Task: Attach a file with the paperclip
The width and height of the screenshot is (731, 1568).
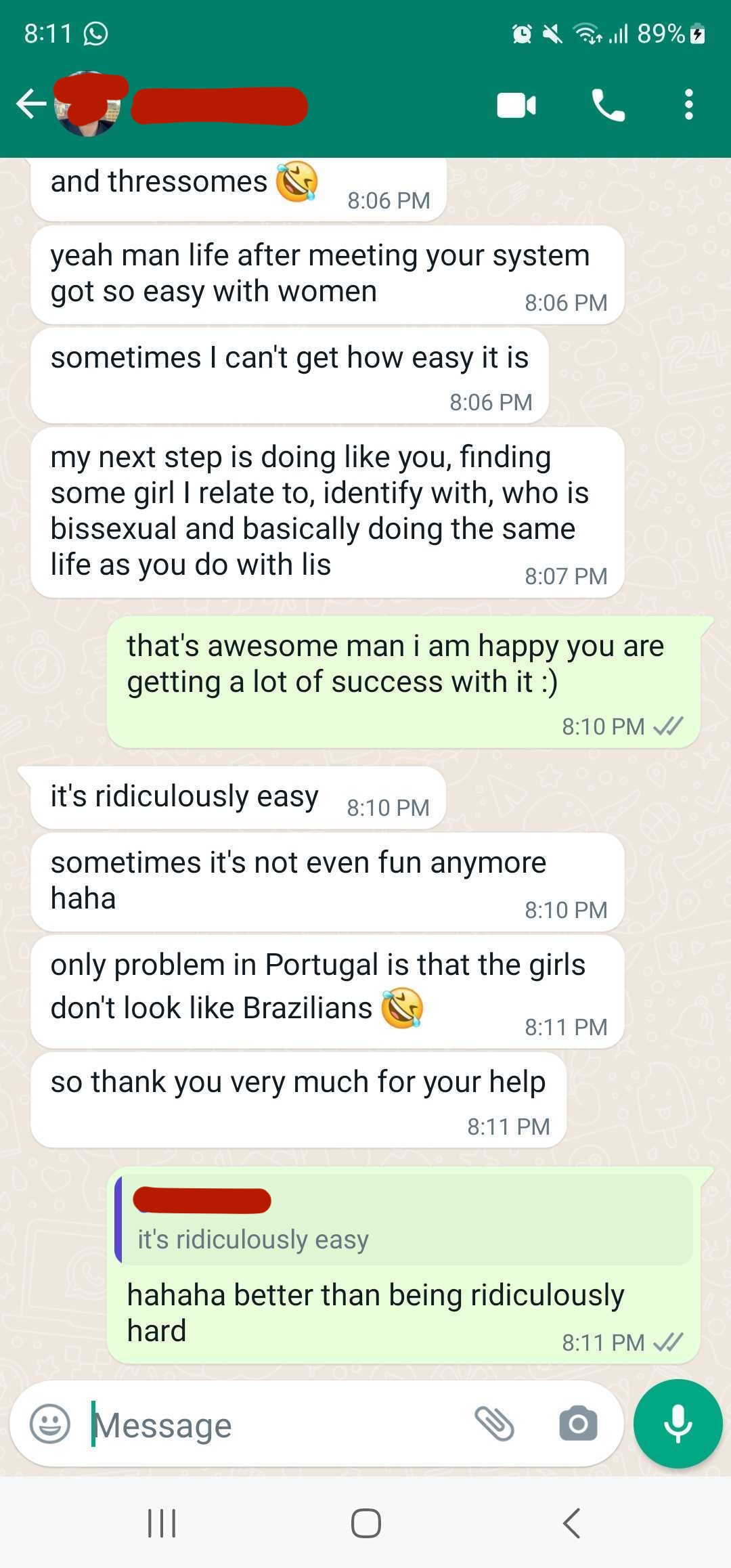Action: (494, 1423)
